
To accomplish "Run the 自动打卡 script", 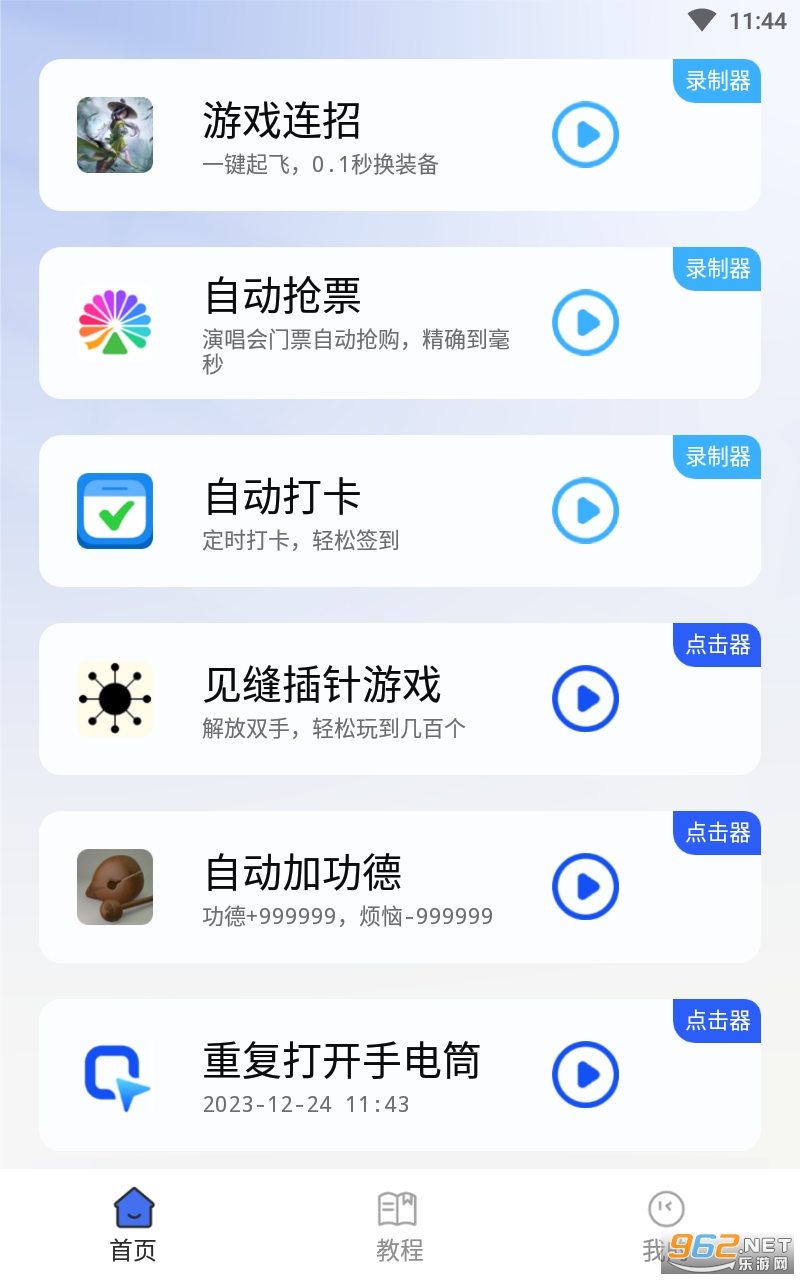I will 586,510.
